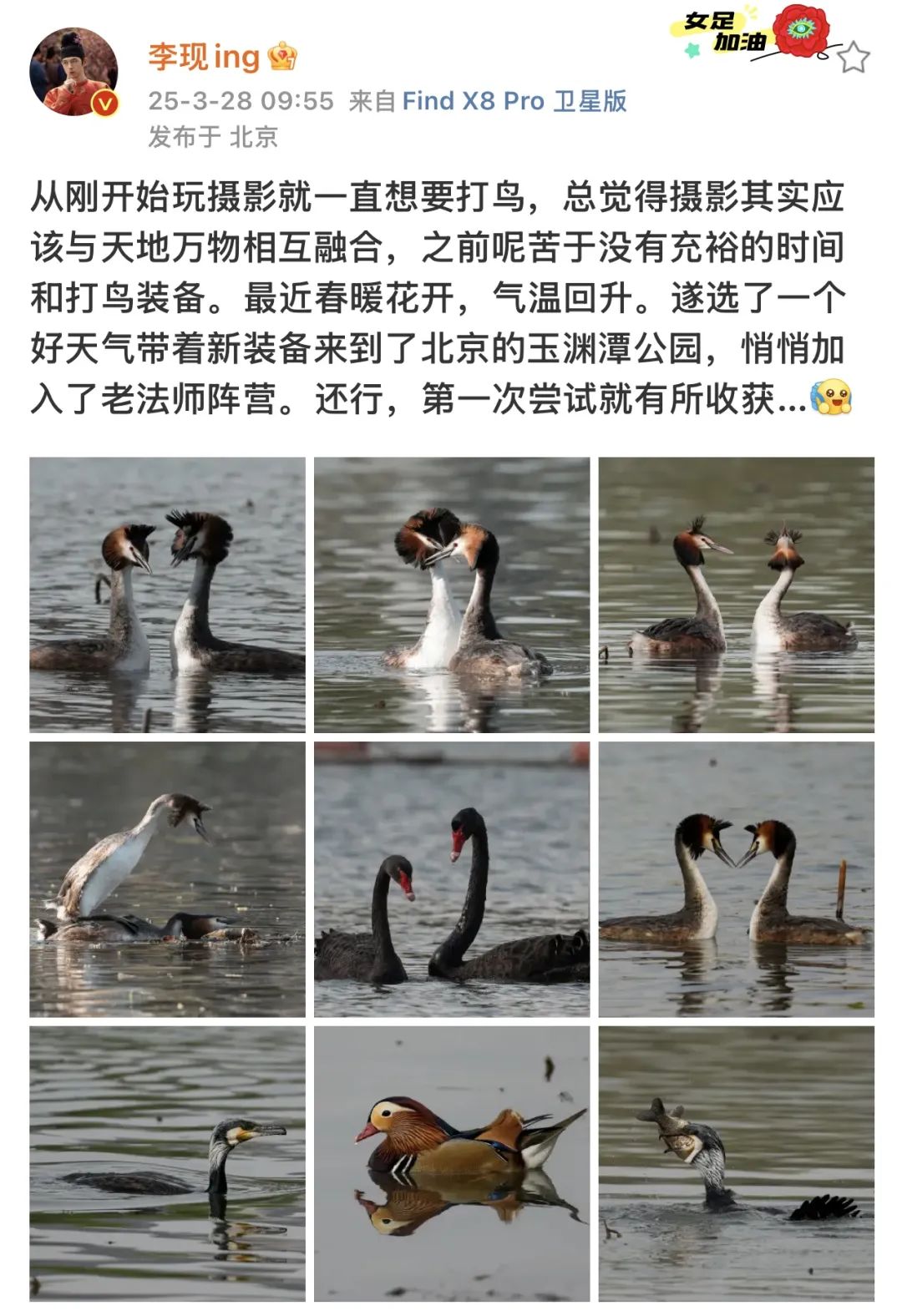Image resolution: width=902 pixels, height=1316 pixels.
Task: Open 李现ing's profile avatar
Action: (x=73, y=71)
